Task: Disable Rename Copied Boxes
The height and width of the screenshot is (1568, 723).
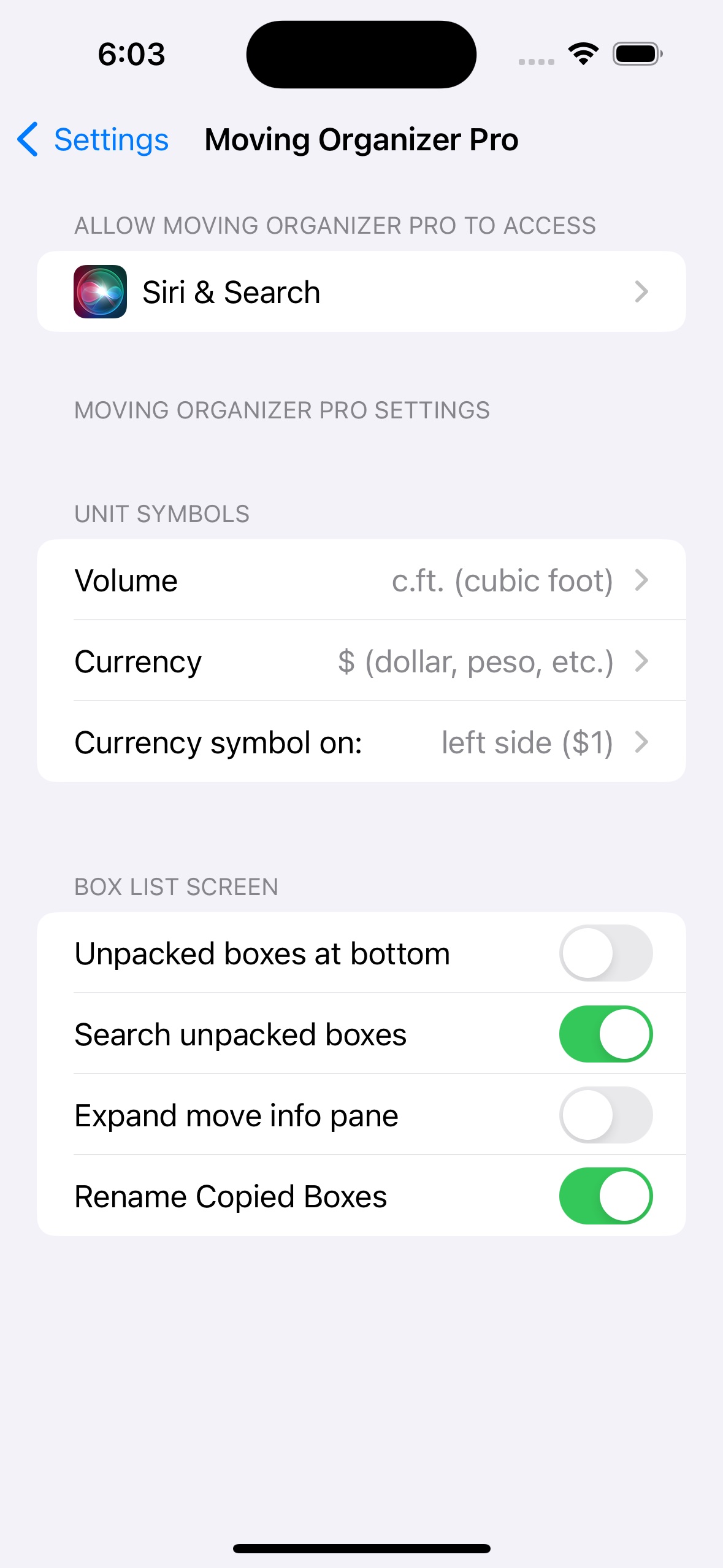Action: point(605,1196)
